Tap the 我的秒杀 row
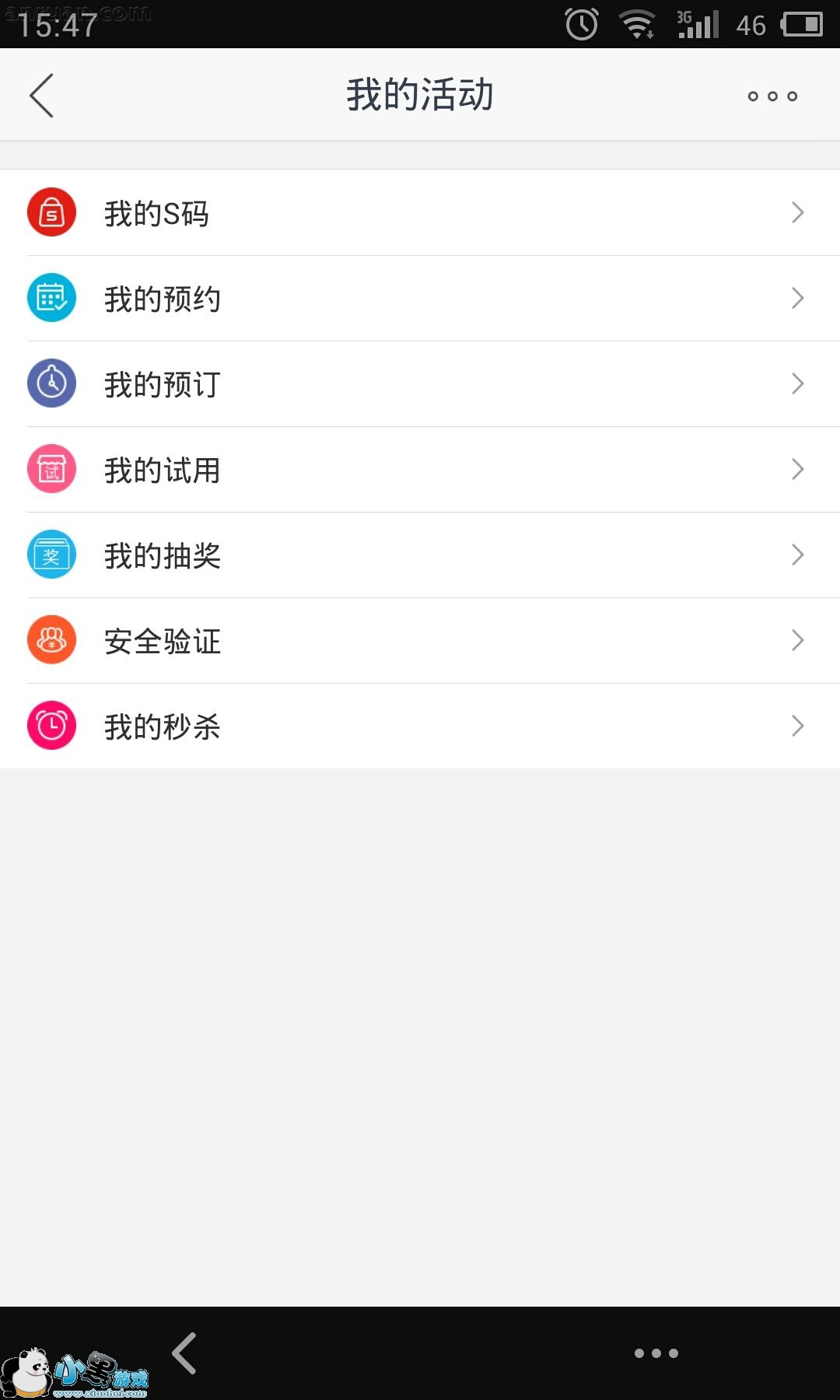Screen dimensions: 840x1400 [420, 726]
